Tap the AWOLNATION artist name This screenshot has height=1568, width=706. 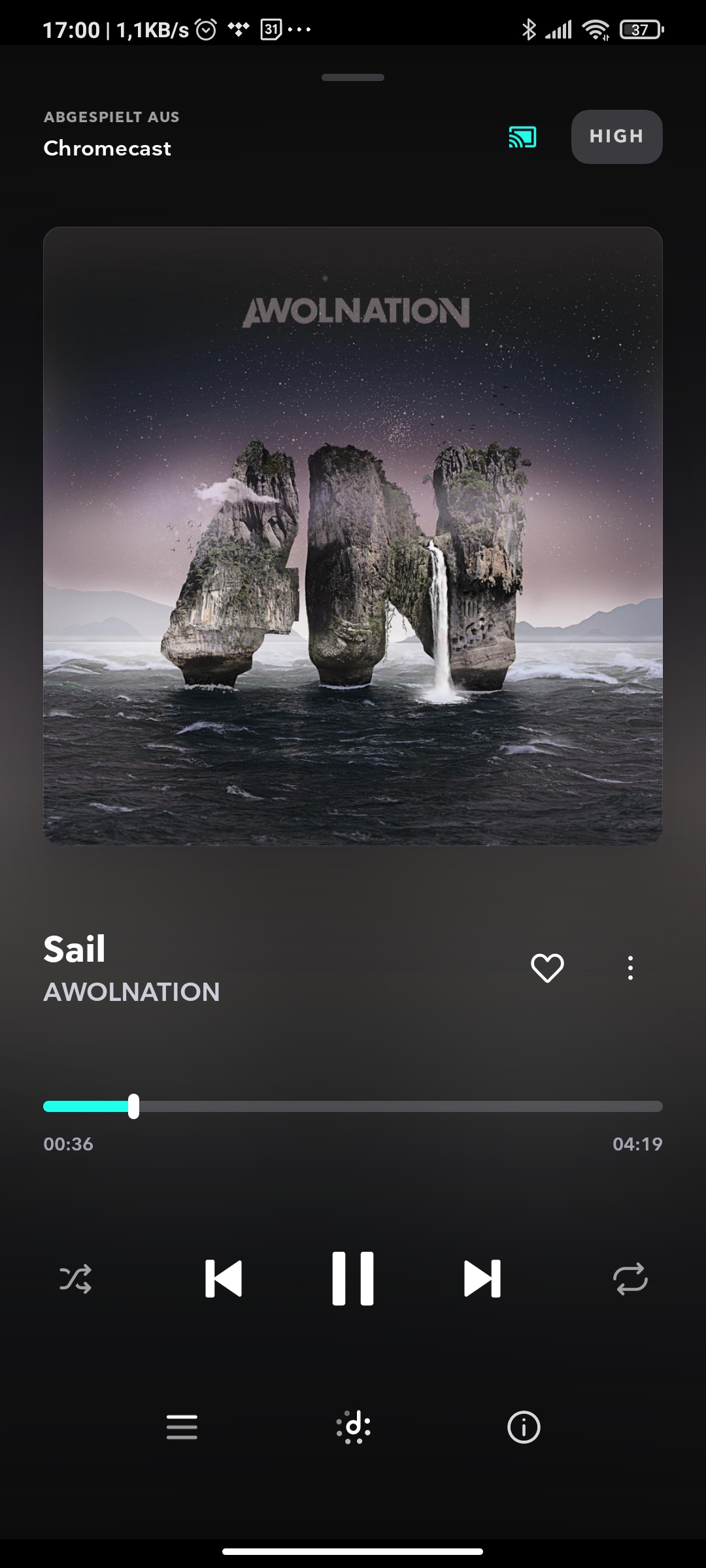[x=131, y=992]
